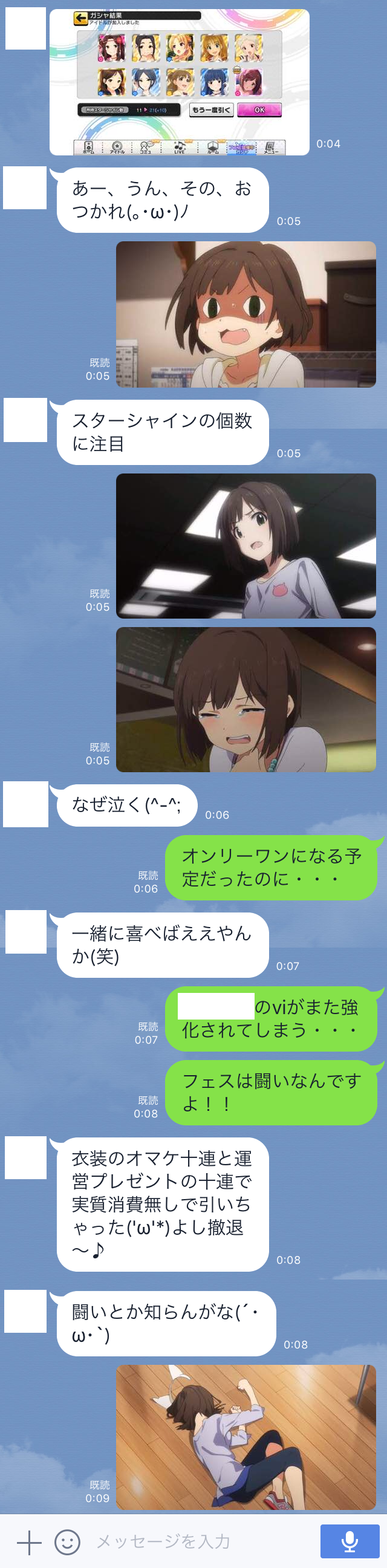Open the image of the girl on the floor

246,1437
